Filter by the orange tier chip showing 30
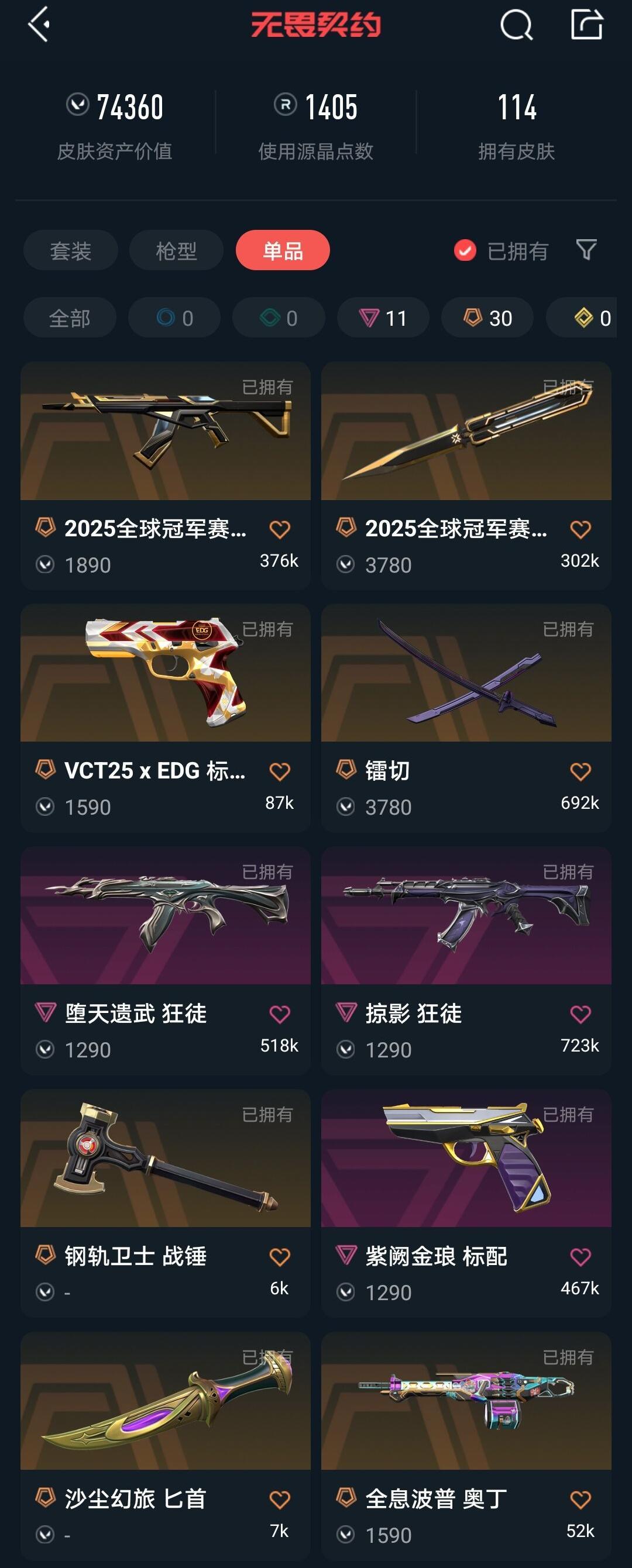 pos(487,318)
